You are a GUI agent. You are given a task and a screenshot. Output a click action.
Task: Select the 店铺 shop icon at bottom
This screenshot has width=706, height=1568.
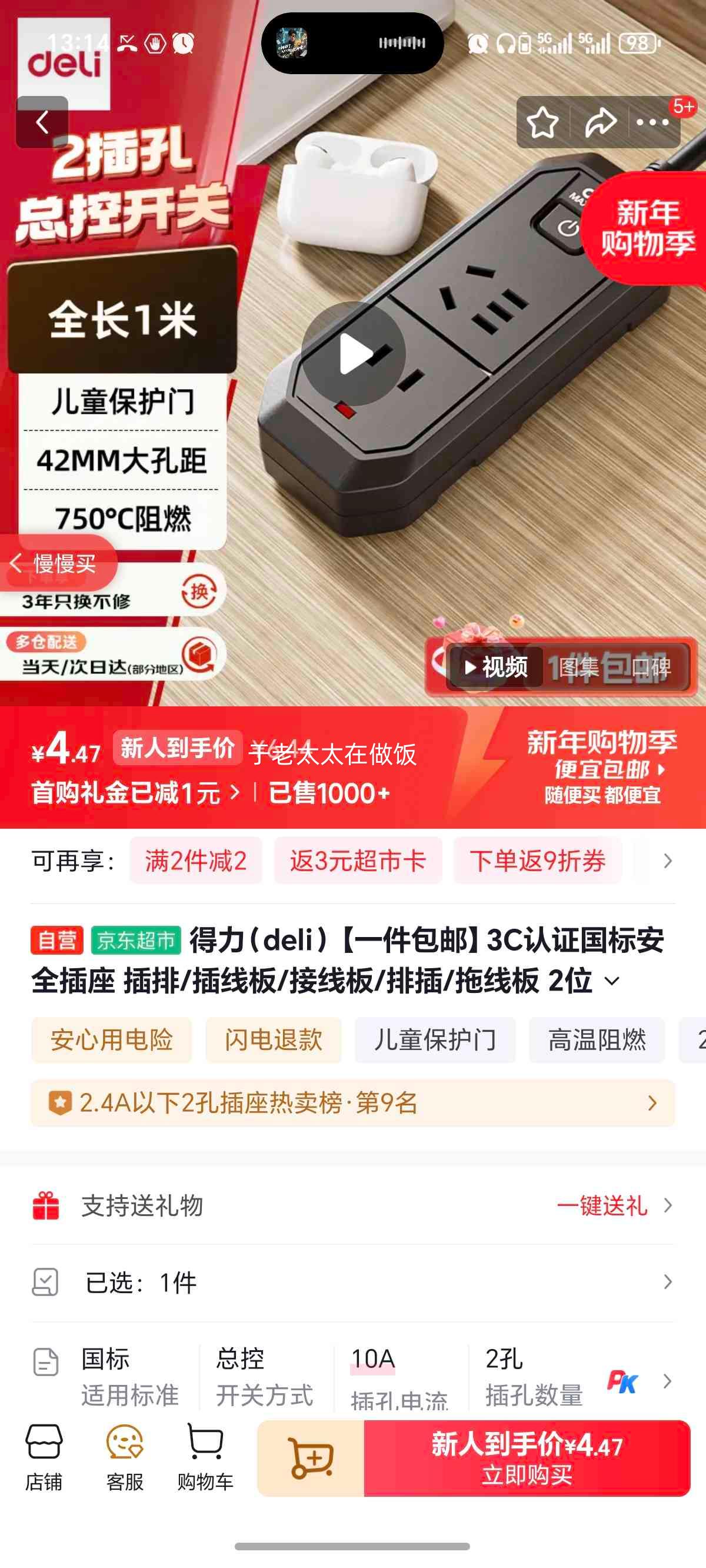point(45,1461)
